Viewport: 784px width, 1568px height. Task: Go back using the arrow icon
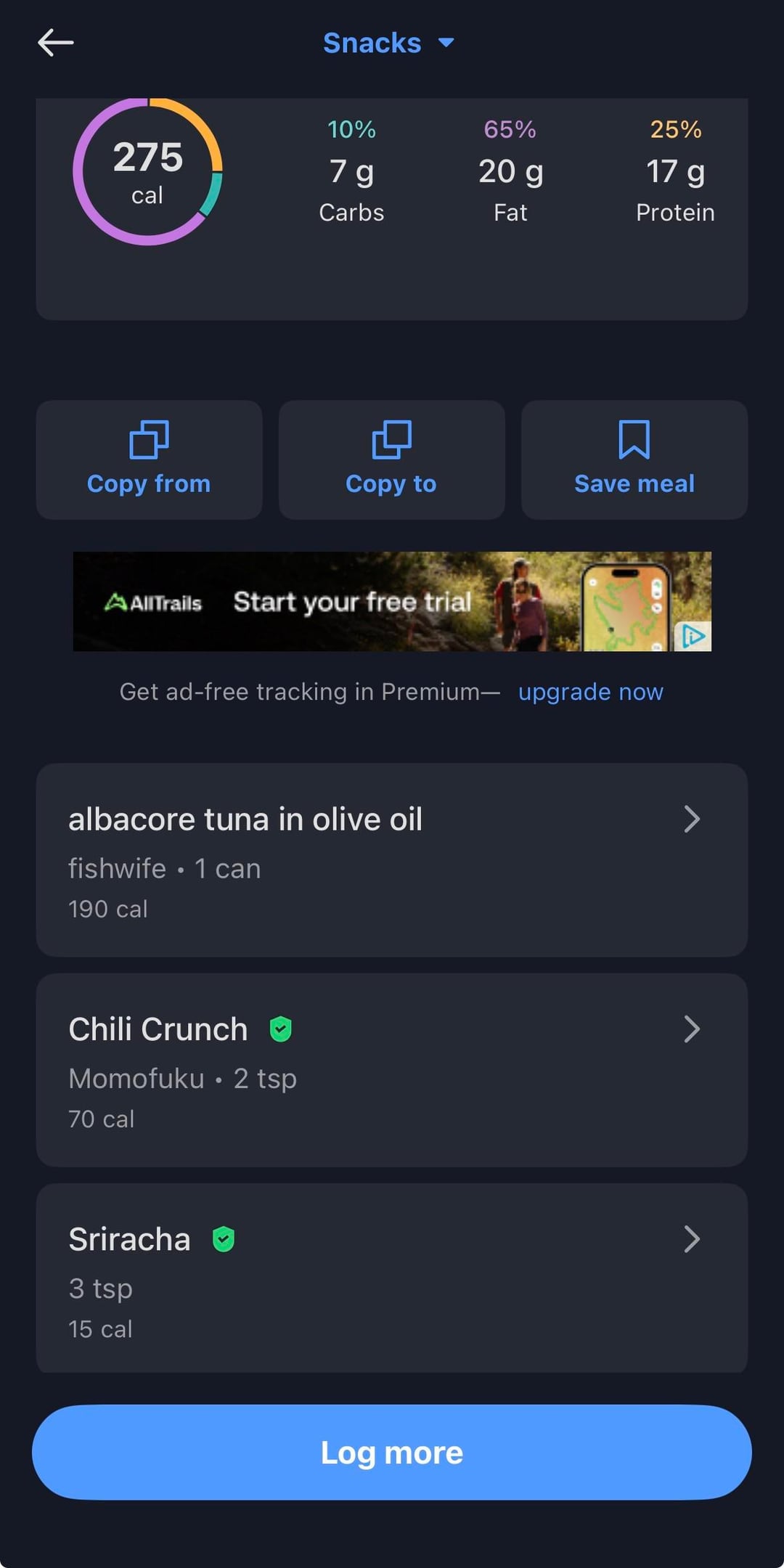[x=56, y=43]
